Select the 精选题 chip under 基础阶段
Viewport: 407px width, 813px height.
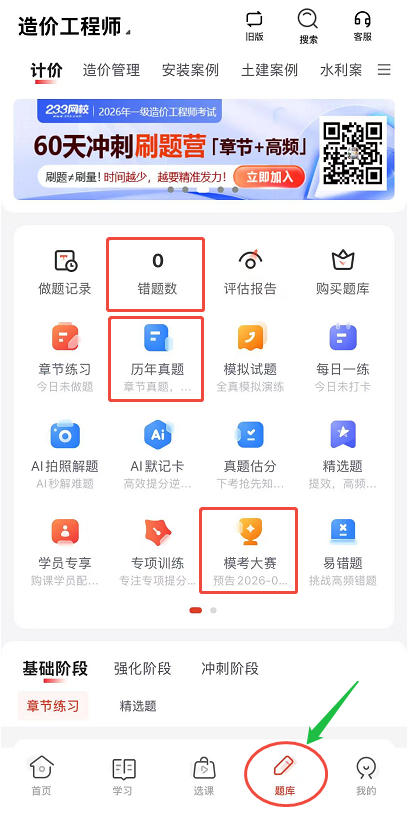[138, 706]
